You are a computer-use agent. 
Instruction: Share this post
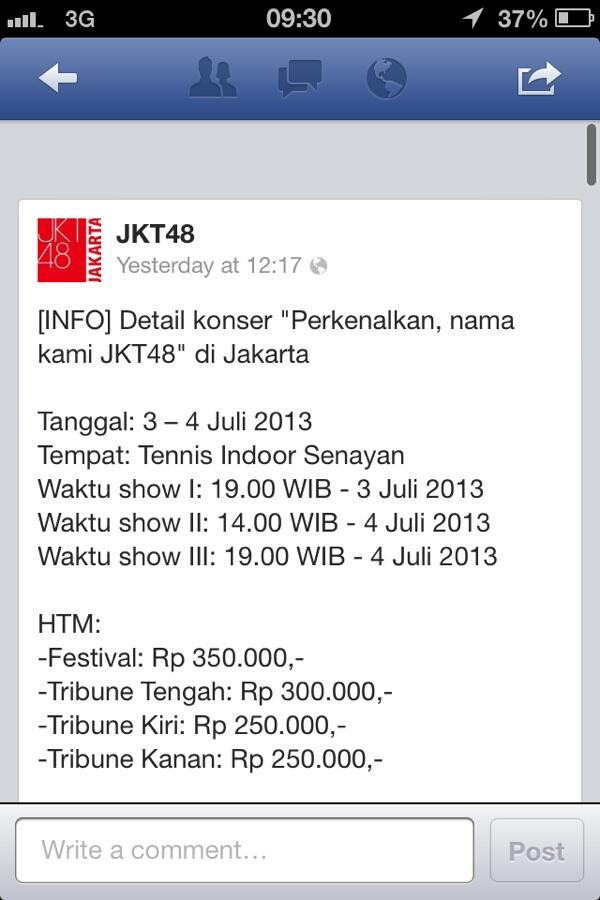pos(539,78)
